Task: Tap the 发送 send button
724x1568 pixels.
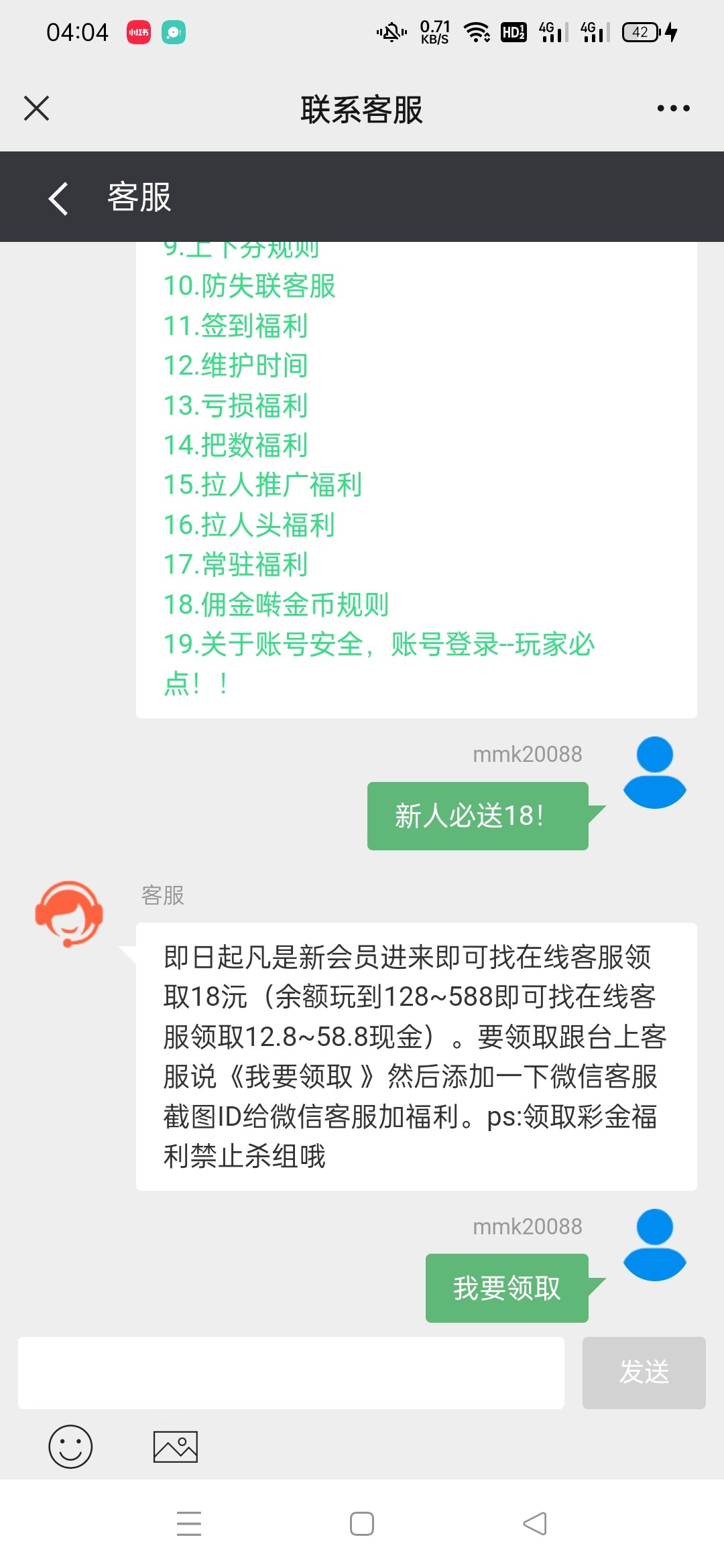Action: coord(644,1372)
